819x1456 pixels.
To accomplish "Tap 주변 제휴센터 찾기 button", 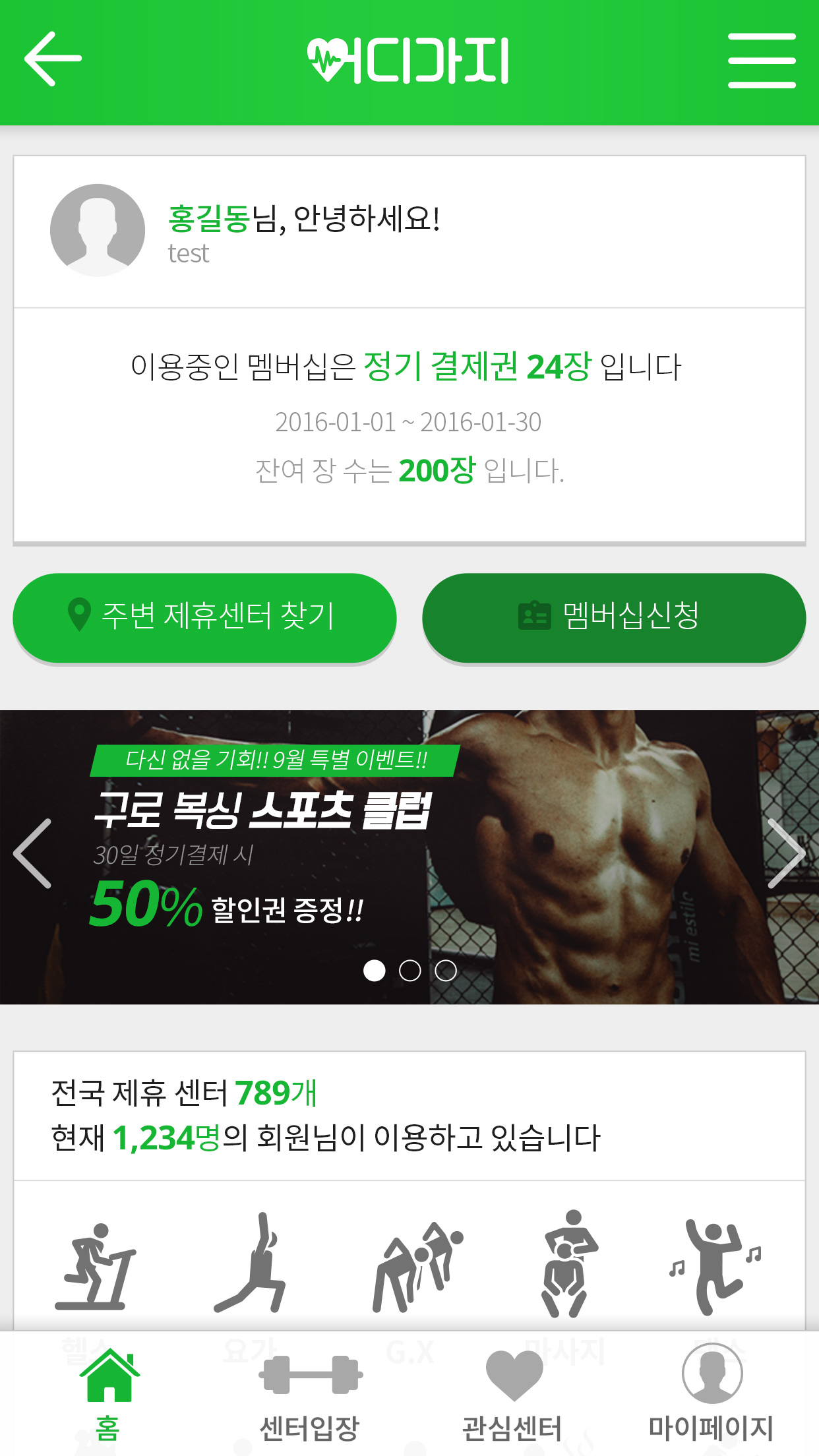I will pos(204,617).
